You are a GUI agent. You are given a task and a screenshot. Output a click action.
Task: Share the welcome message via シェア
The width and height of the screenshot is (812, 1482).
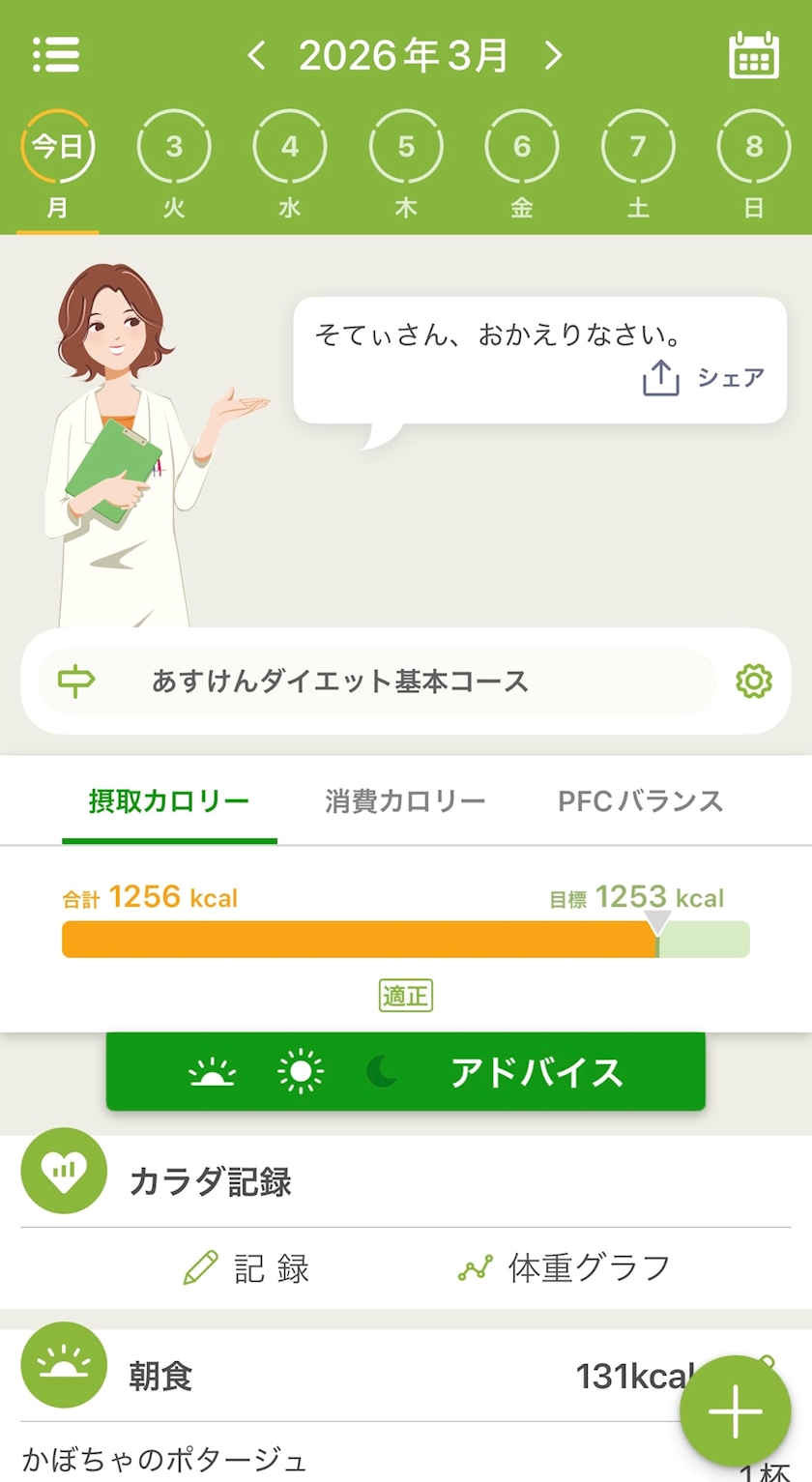704,379
